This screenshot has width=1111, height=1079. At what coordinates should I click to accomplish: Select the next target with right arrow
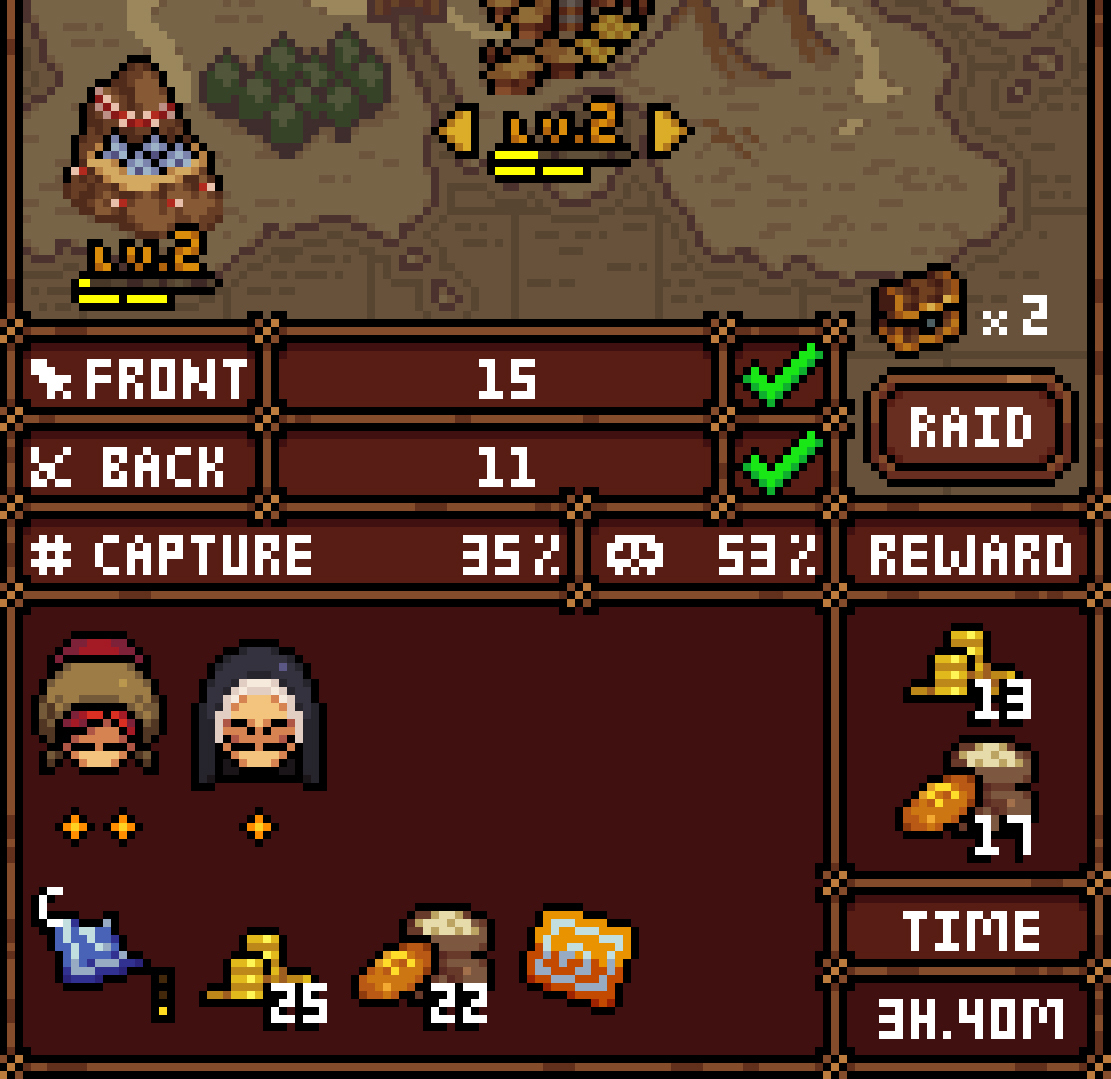[668, 131]
